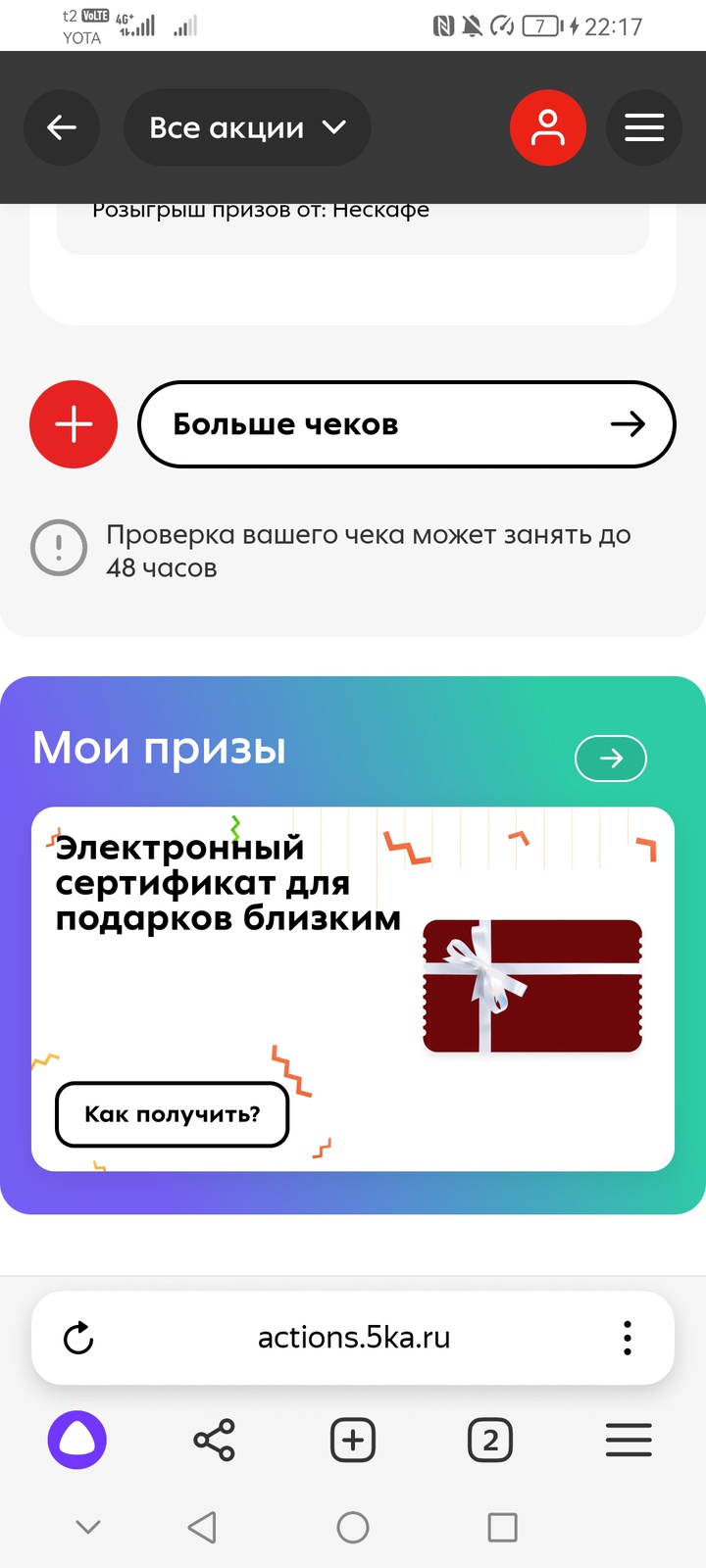
Task: Open the site hamburger menu
Action: coord(644,127)
